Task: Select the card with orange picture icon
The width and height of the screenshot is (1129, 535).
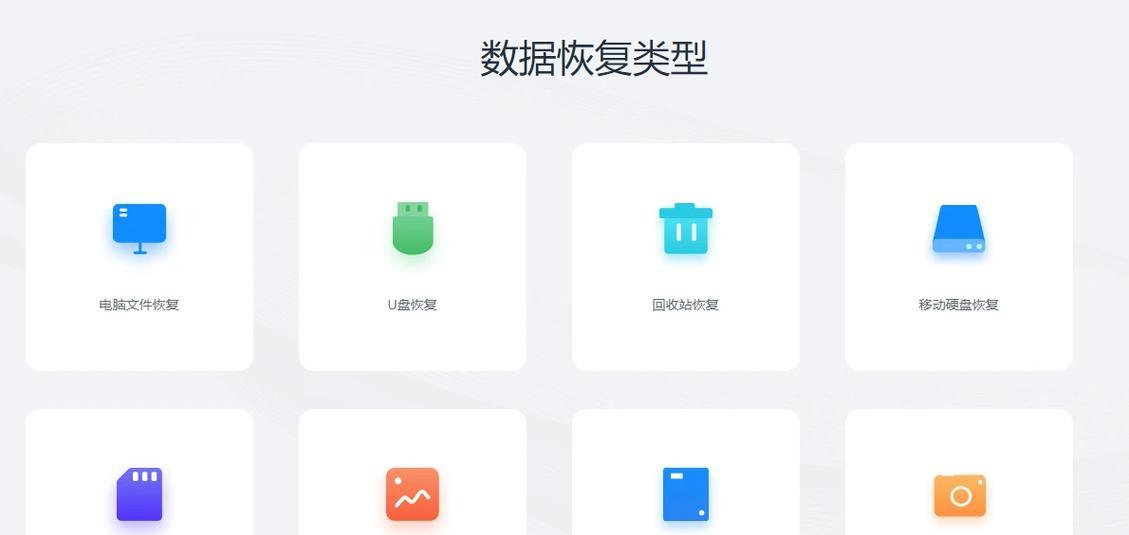Action: point(412,494)
